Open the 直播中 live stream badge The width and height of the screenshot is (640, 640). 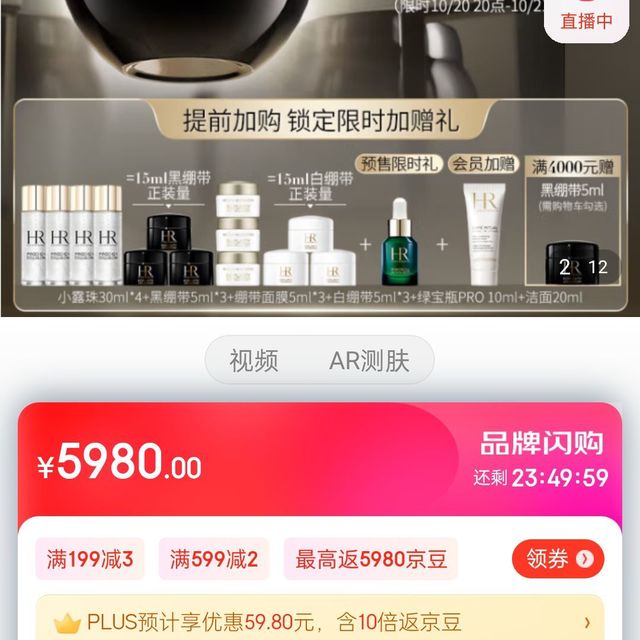[587, 20]
